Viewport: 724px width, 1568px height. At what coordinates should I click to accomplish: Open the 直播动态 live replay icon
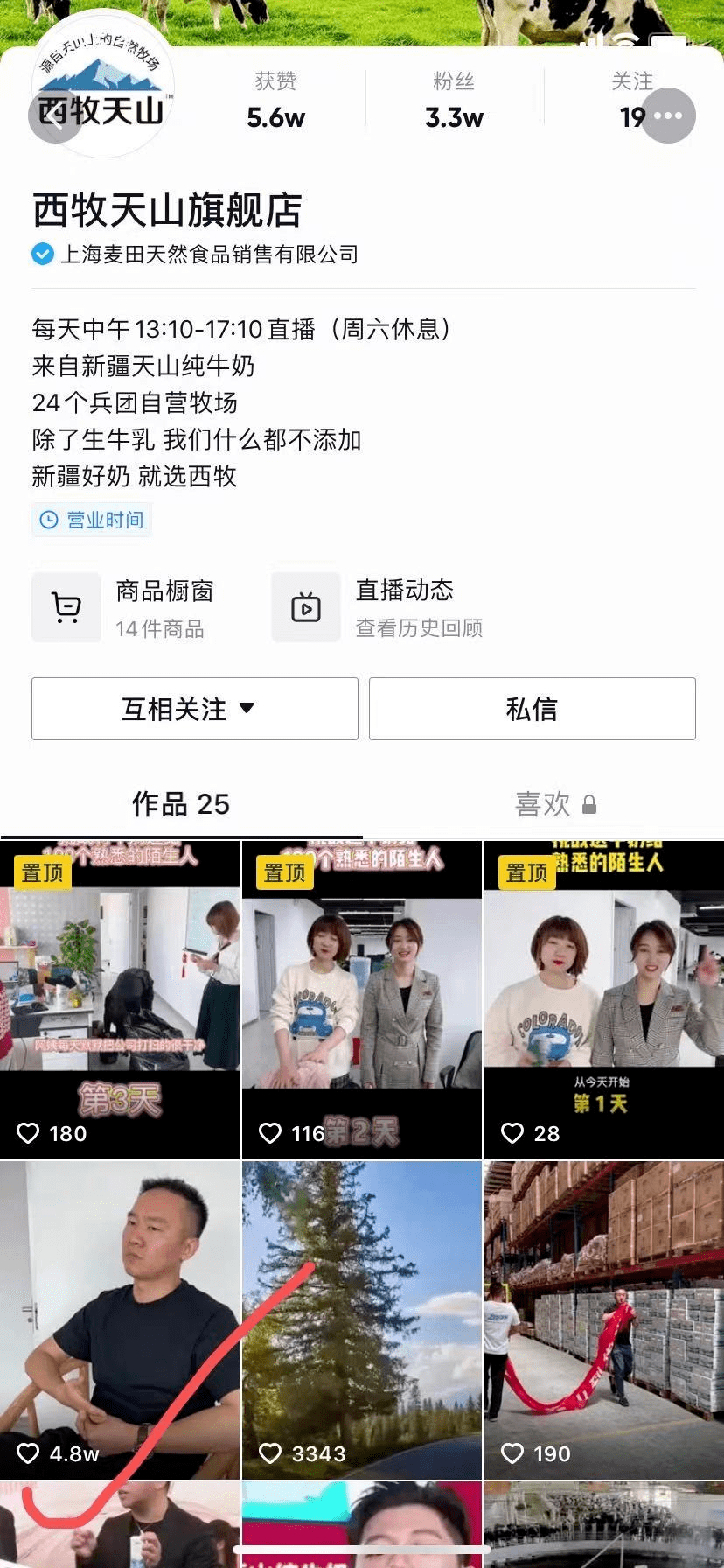[305, 606]
